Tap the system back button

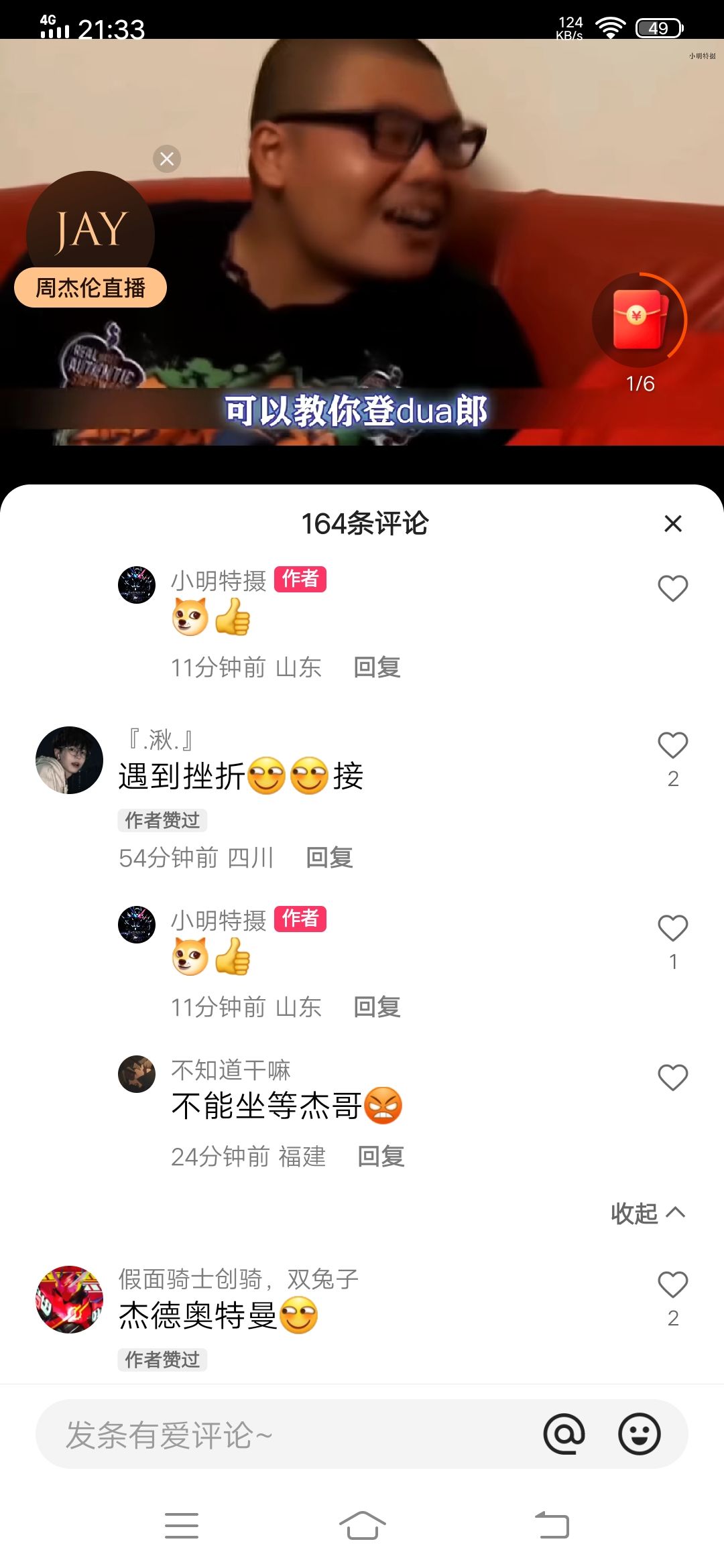tap(552, 1526)
